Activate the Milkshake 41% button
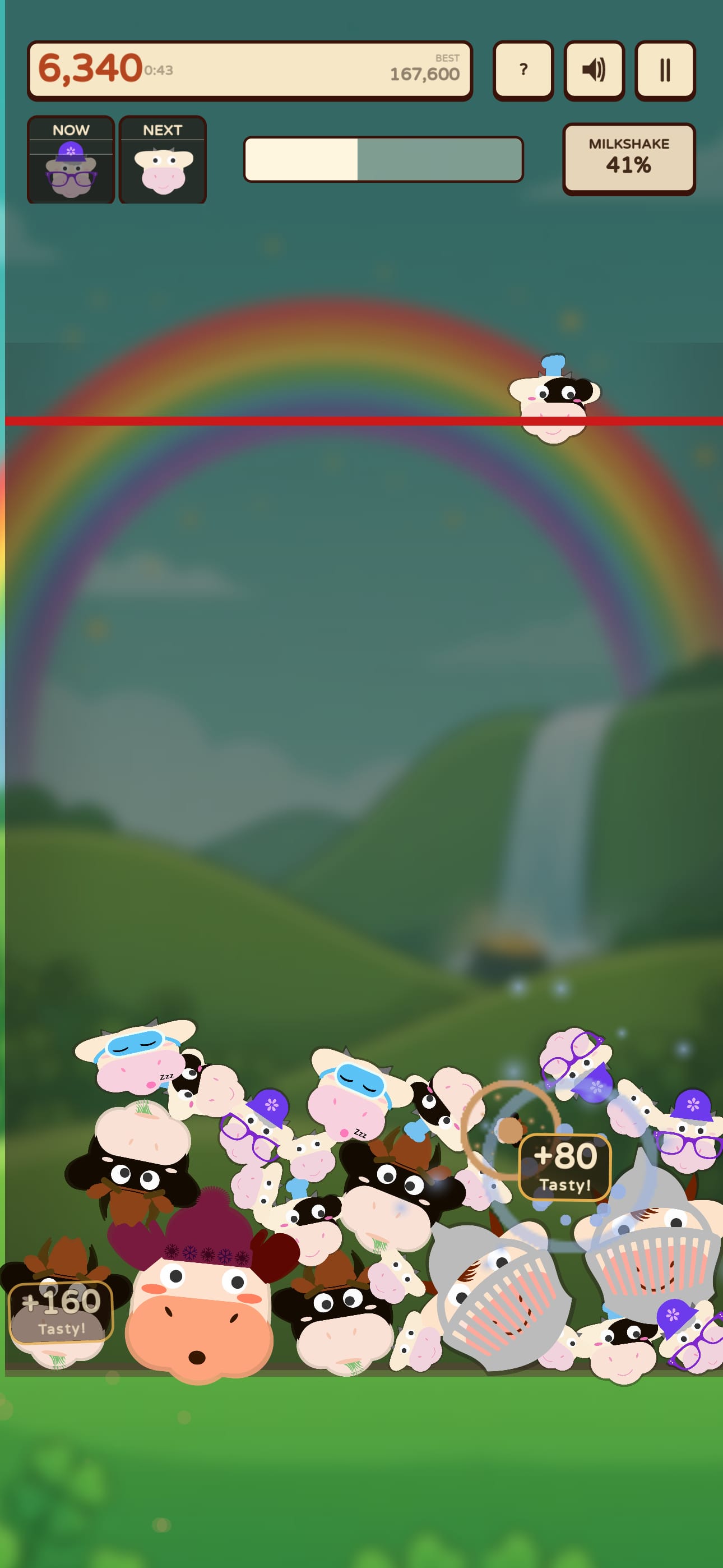 point(629,159)
